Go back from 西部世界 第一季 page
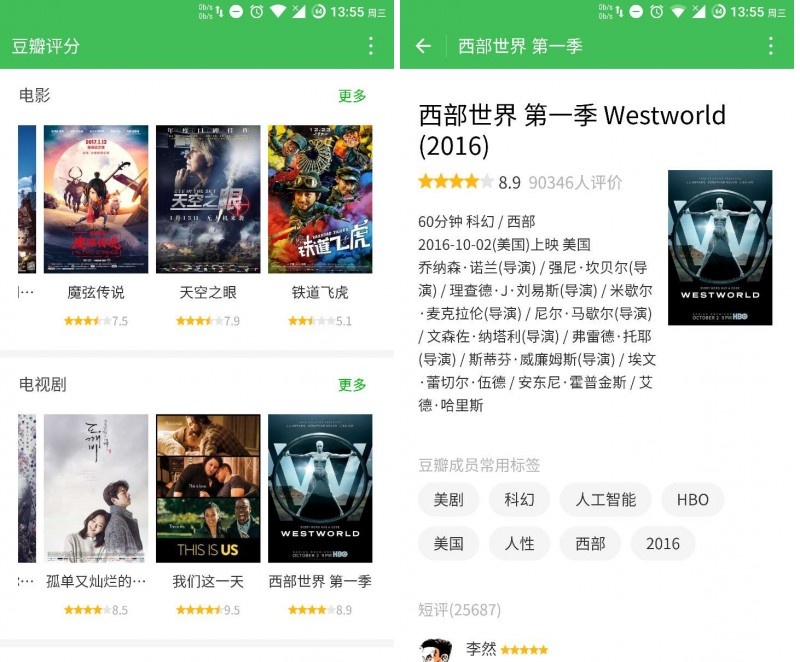 [x=423, y=46]
